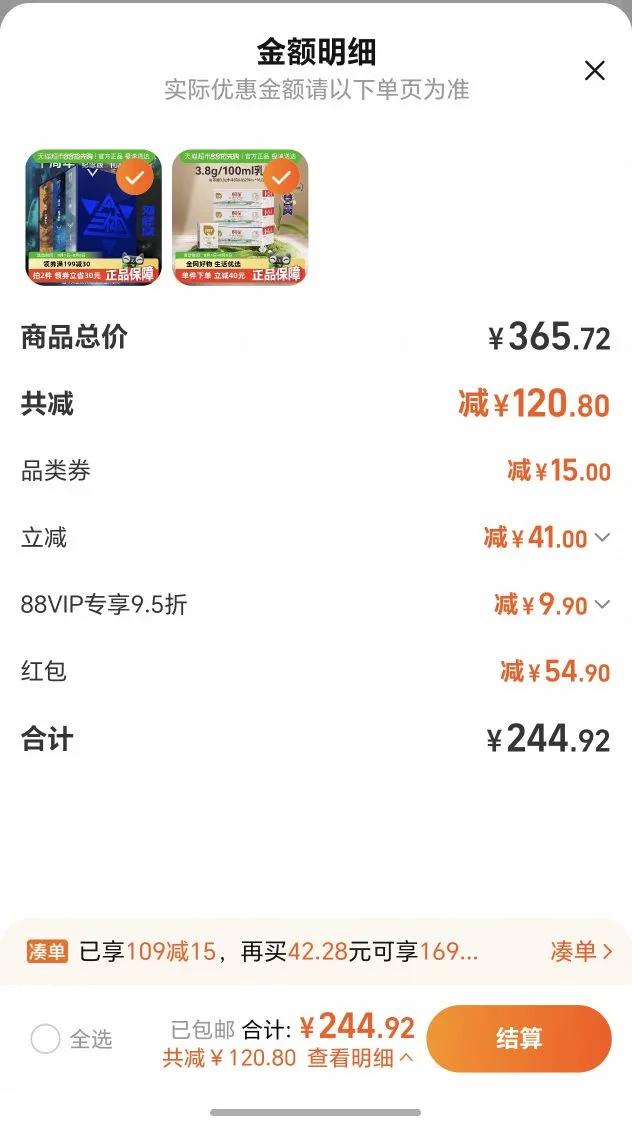This screenshot has width=632, height=1132.
Task: Expand the 88VIP专享9.5折 details
Action: [x=602, y=604]
